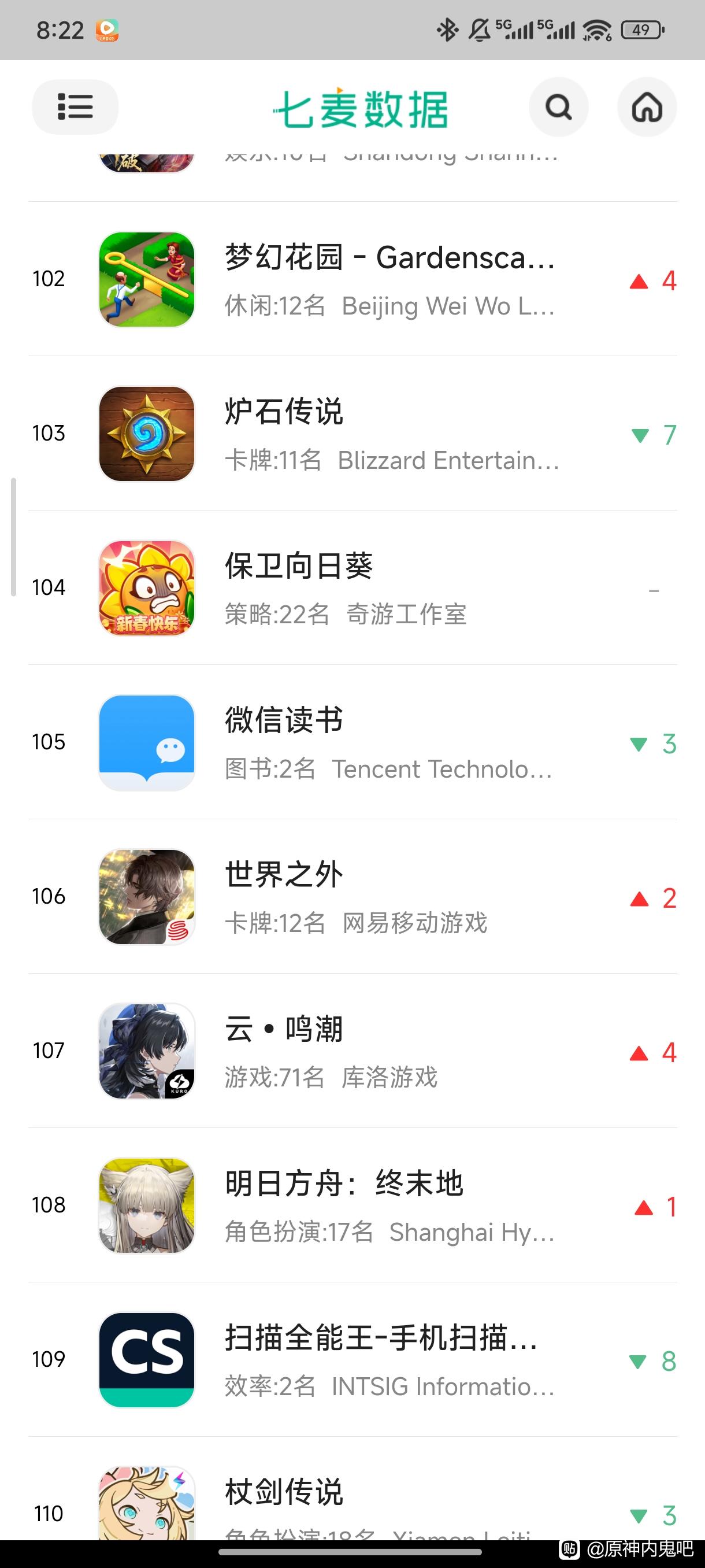Open the search icon
Viewport: 705px width, 1568px height.
(x=558, y=107)
